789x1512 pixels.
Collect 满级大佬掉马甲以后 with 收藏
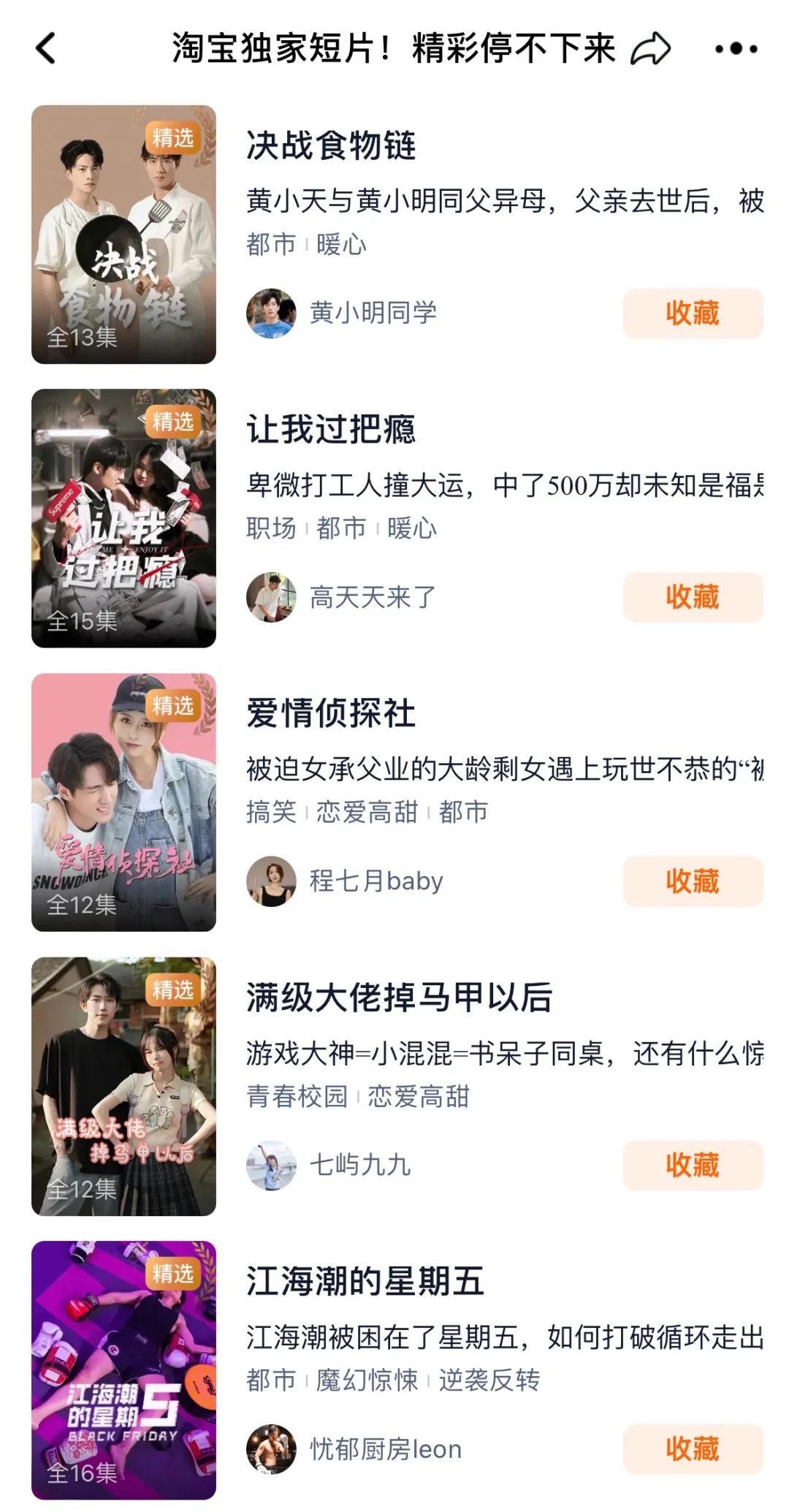point(692,1165)
